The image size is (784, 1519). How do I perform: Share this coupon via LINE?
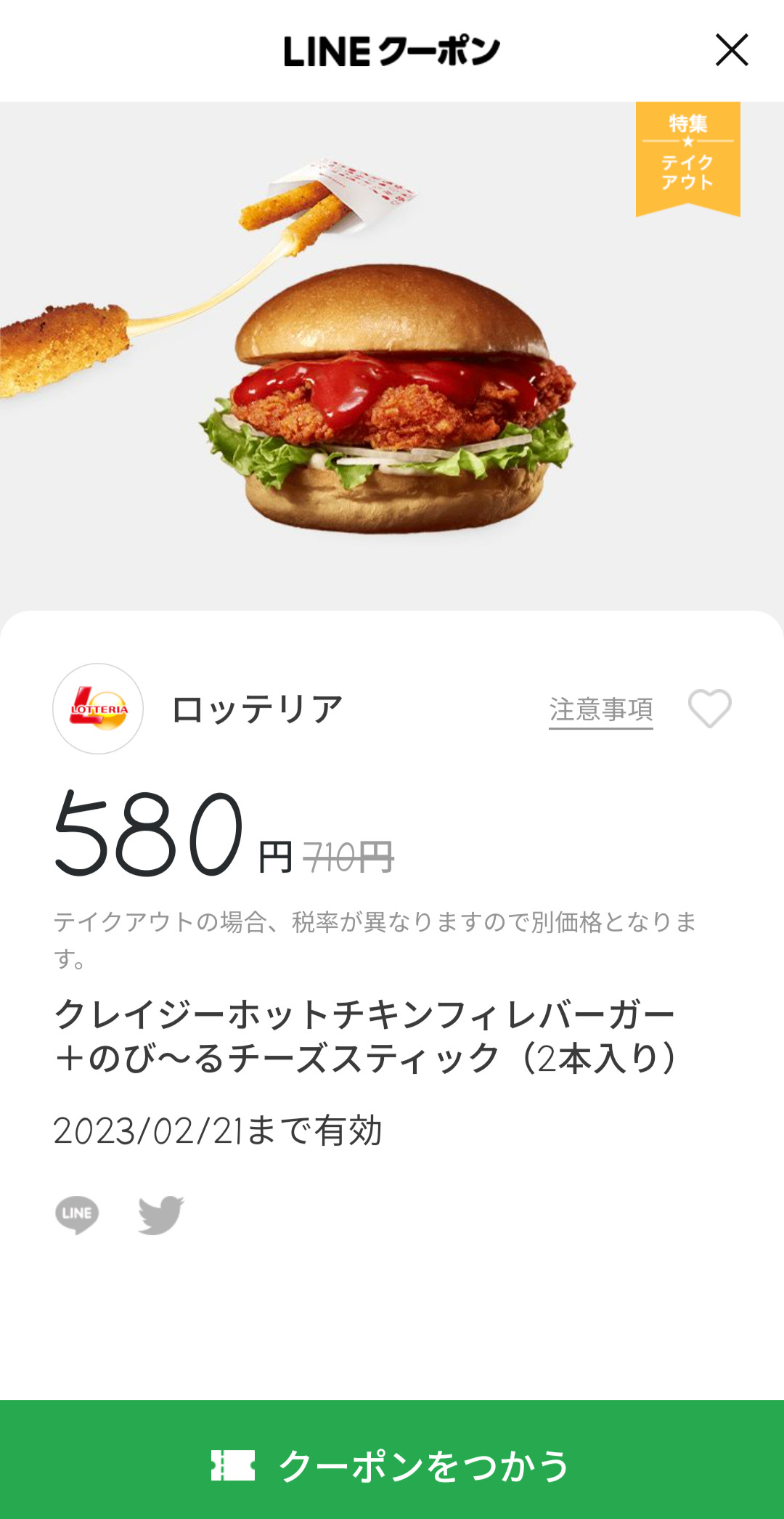pos(77,1214)
